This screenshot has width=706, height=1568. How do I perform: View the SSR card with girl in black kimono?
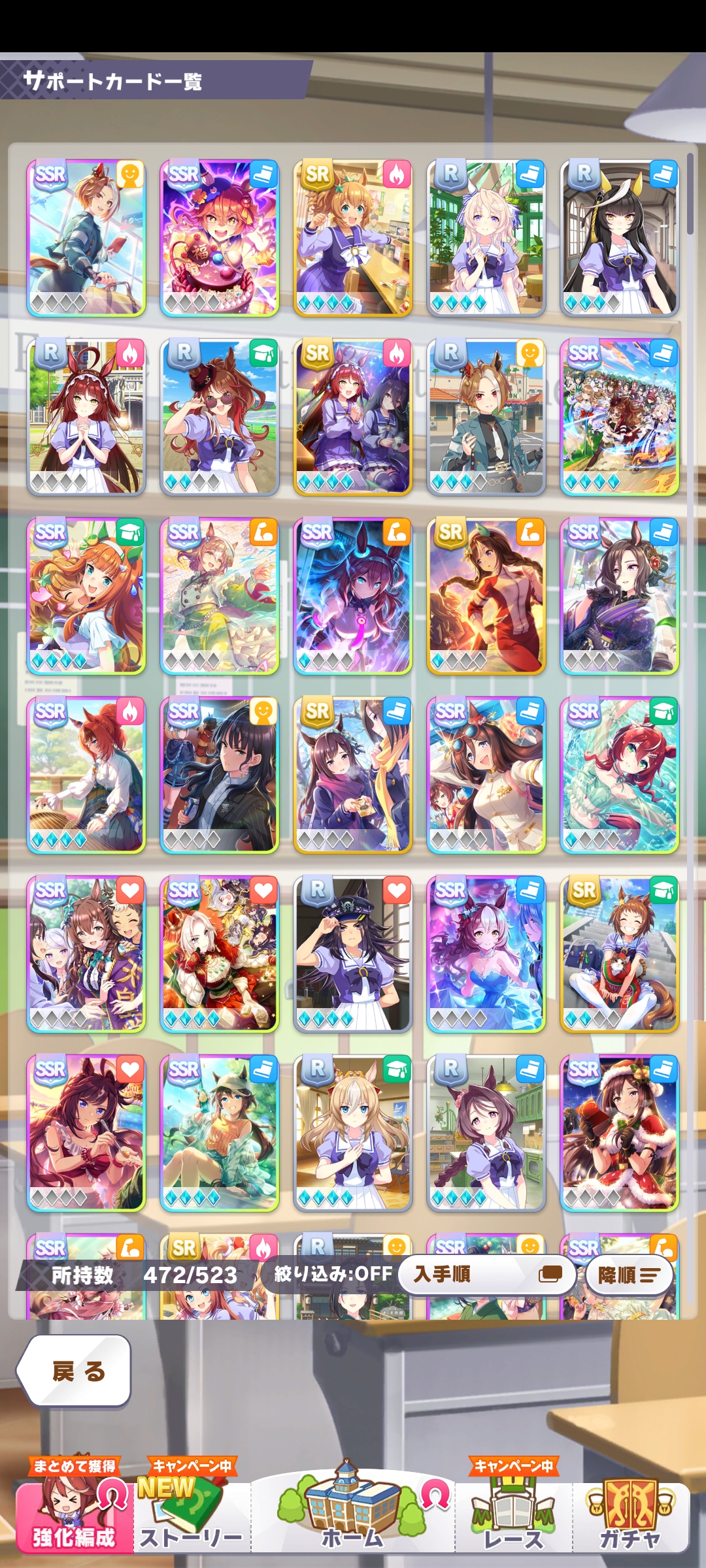[620, 596]
